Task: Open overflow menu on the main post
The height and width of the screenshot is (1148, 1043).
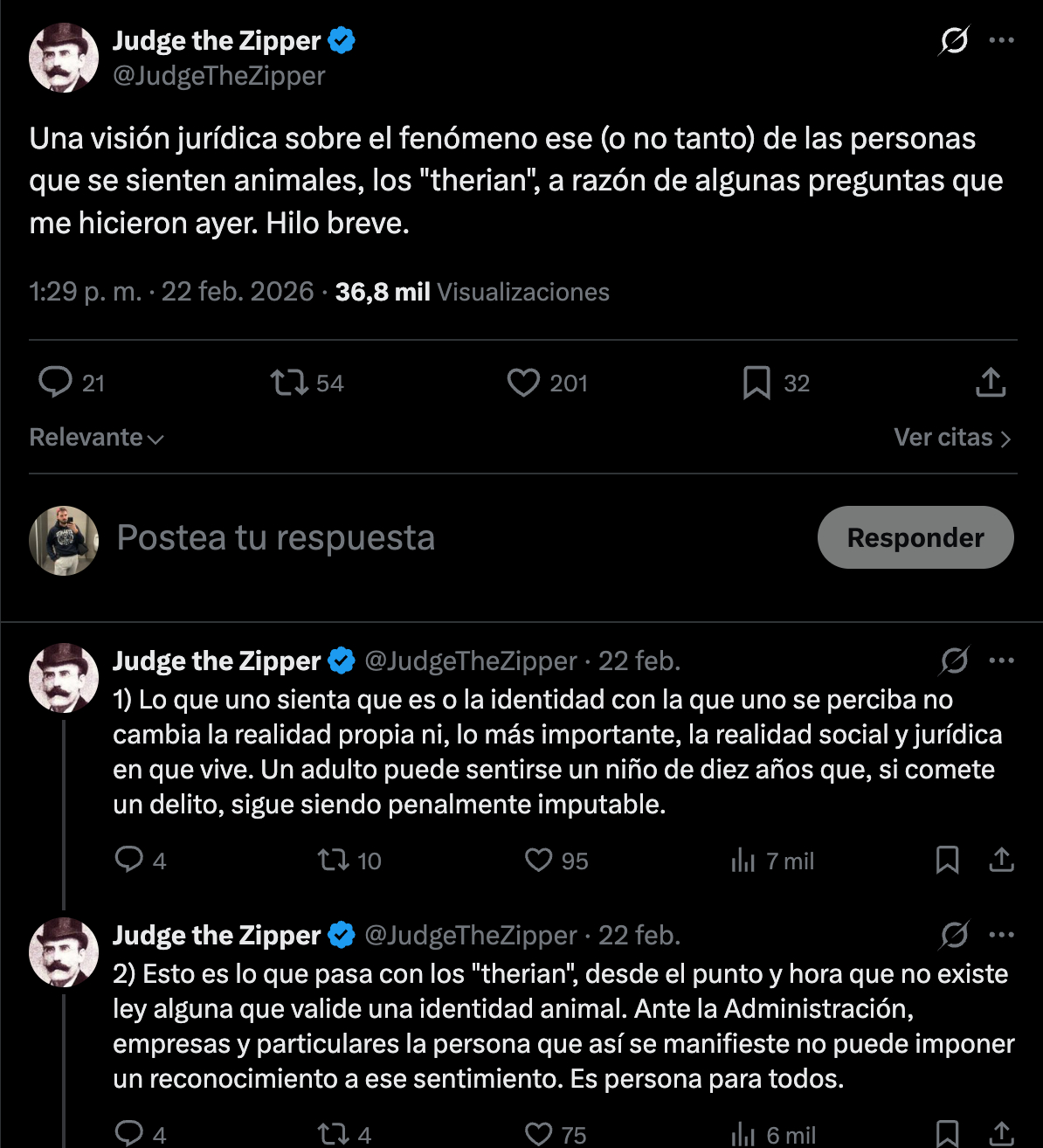Action: coord(1001,40)
